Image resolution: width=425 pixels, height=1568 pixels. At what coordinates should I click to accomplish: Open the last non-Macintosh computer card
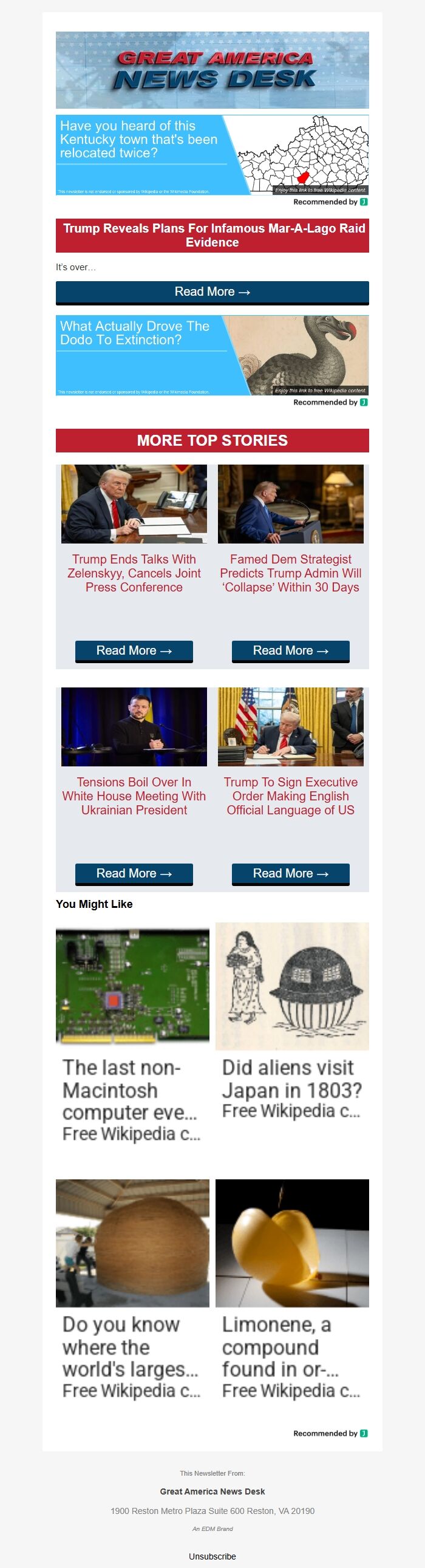pos(132,1035)
